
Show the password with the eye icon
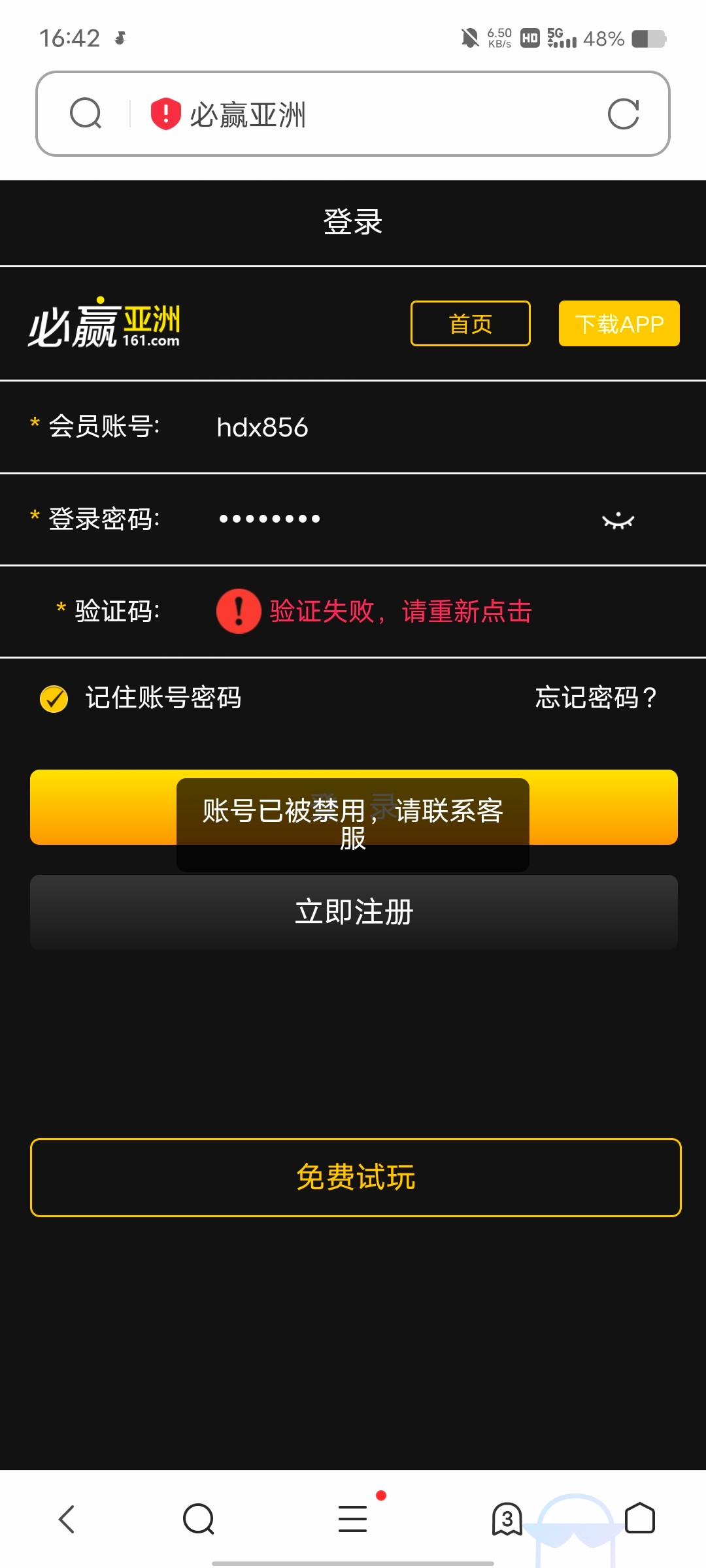coord(618,520)
